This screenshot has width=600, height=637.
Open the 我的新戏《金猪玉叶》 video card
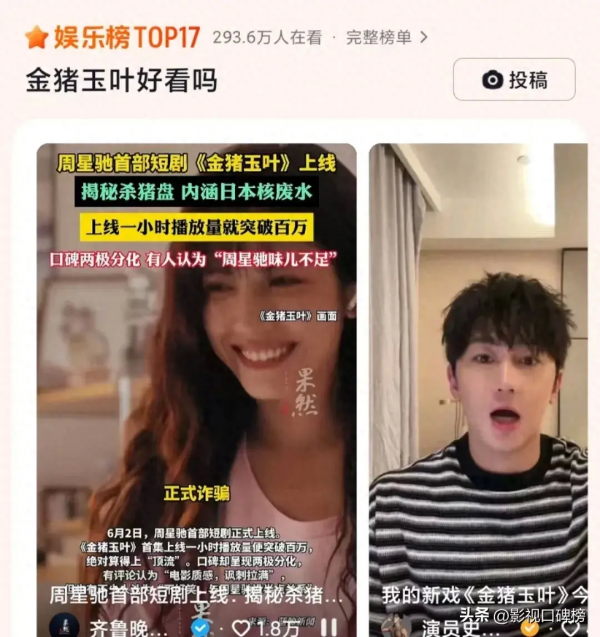click(478, 380)
